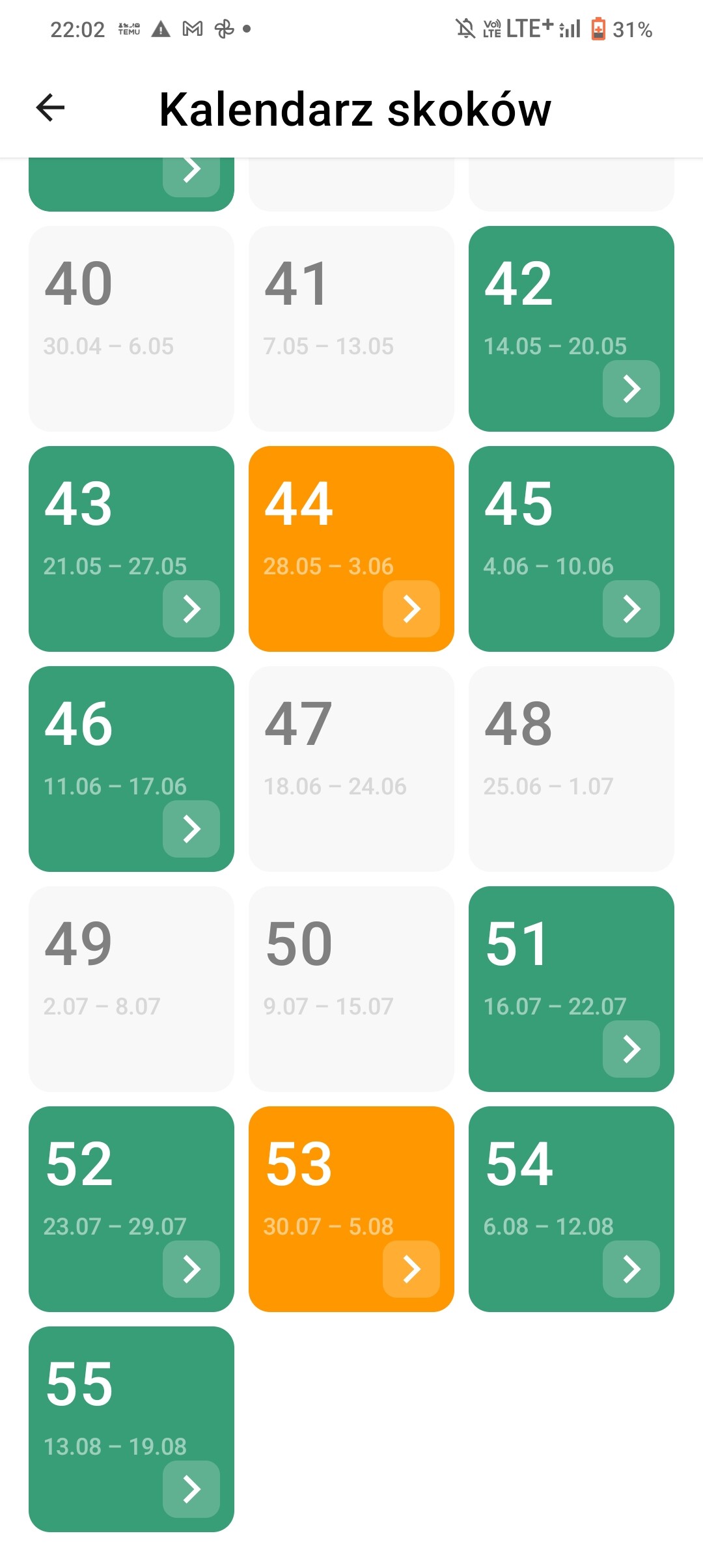703x1568 pixels.
Task: Open week 43 card (21.05 – 27.05)
Action: click(x=131, y=549)
